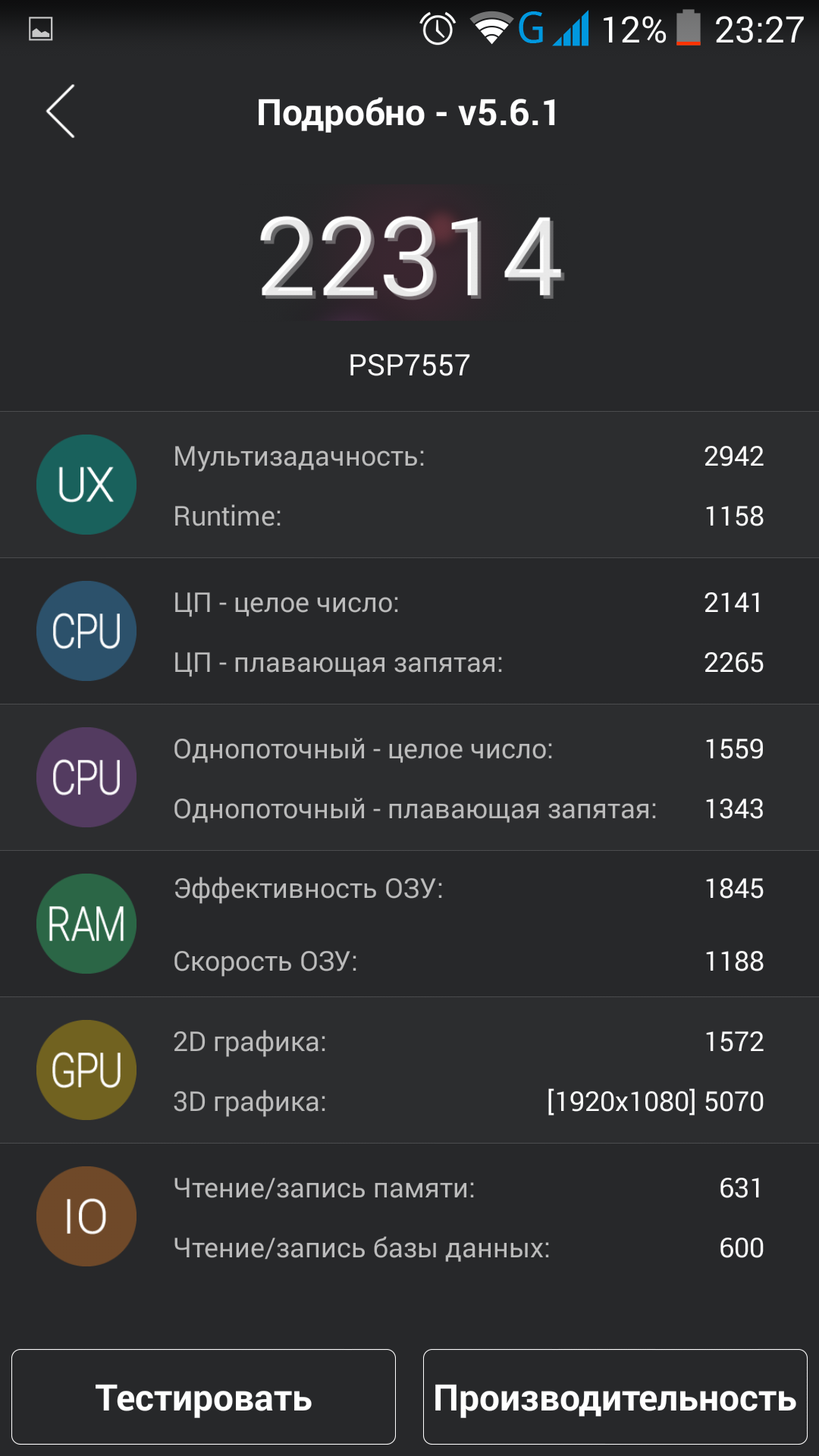Tap the Тестировать button
The image size is (819, 1456).
pyautogui.click(x=203, y=1397)
